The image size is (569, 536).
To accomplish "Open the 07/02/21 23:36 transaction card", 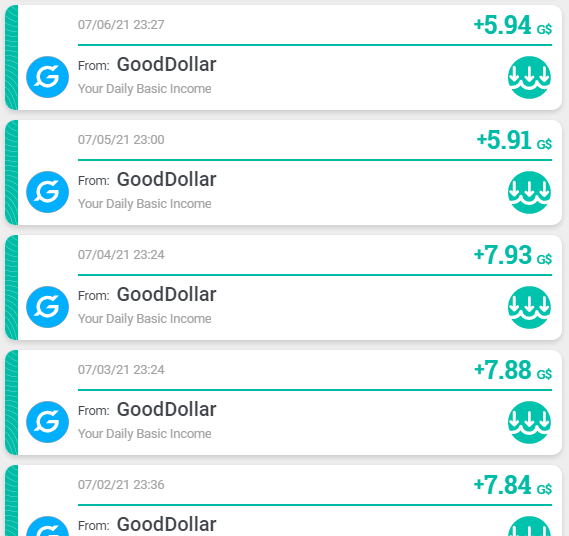I will coord(283,500).
